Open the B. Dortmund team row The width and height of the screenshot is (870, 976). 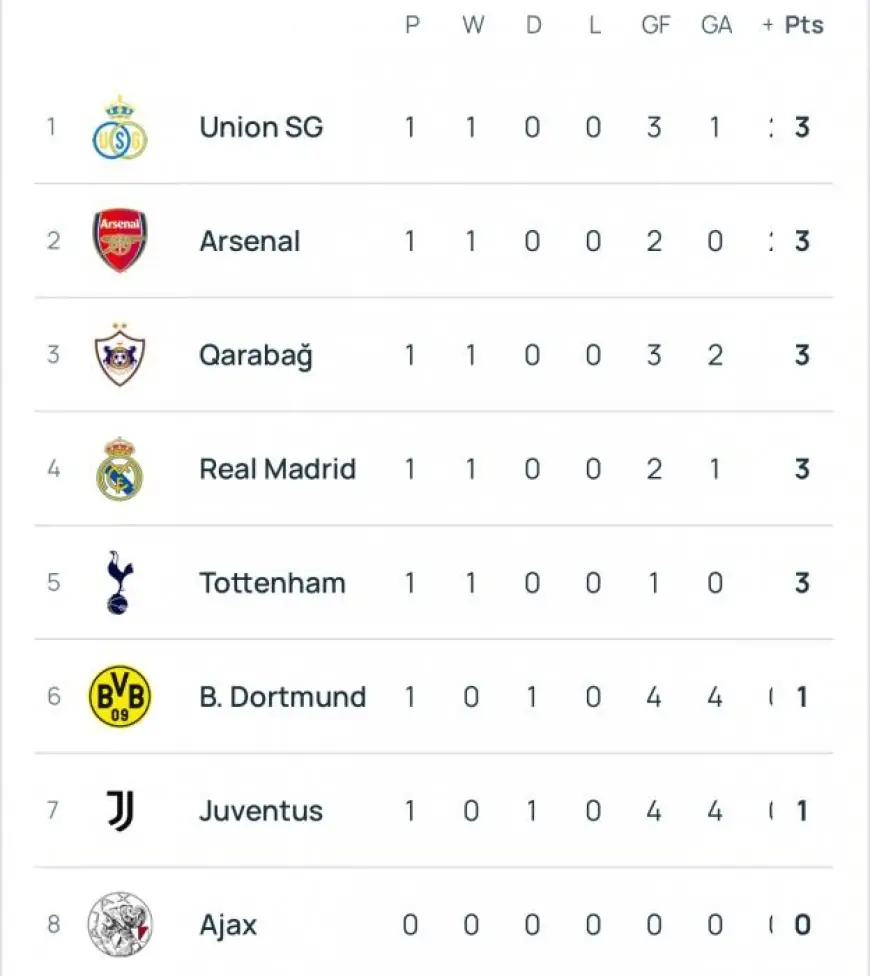coord(282,697)
